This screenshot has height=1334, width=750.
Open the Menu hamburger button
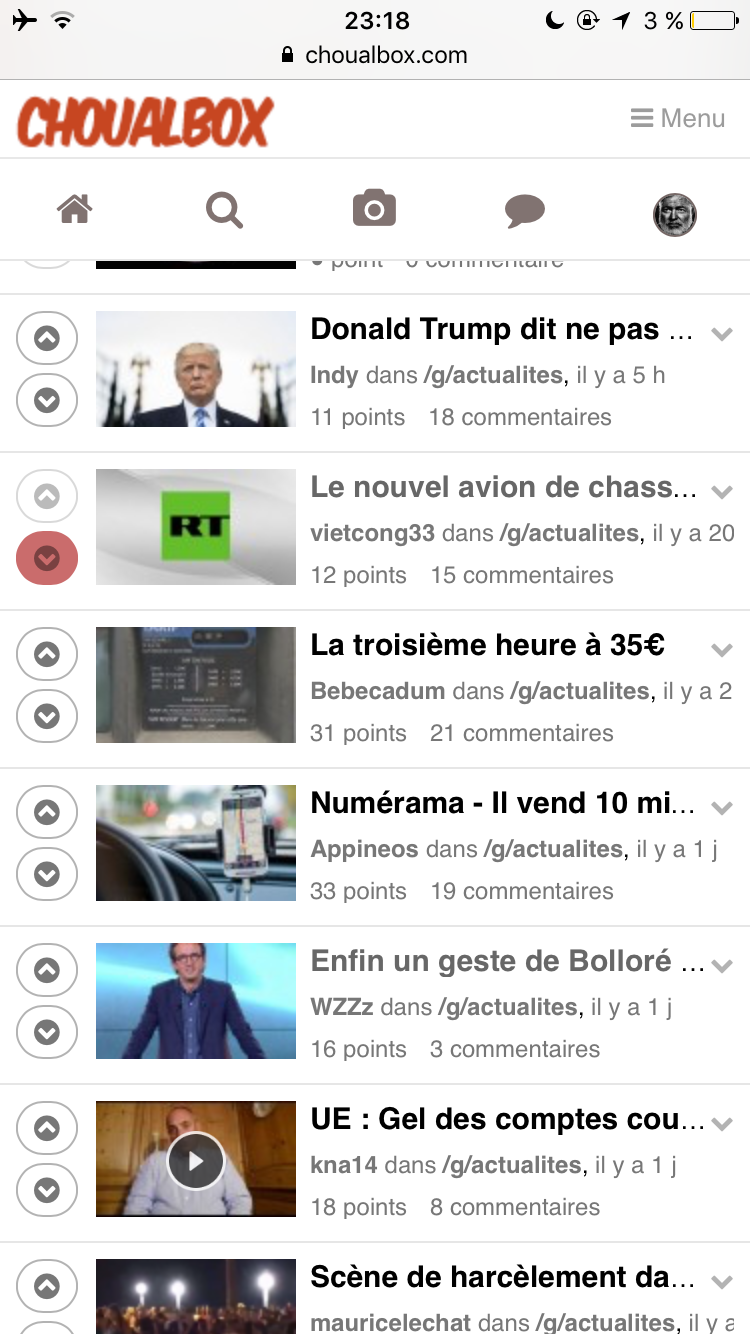677,119
